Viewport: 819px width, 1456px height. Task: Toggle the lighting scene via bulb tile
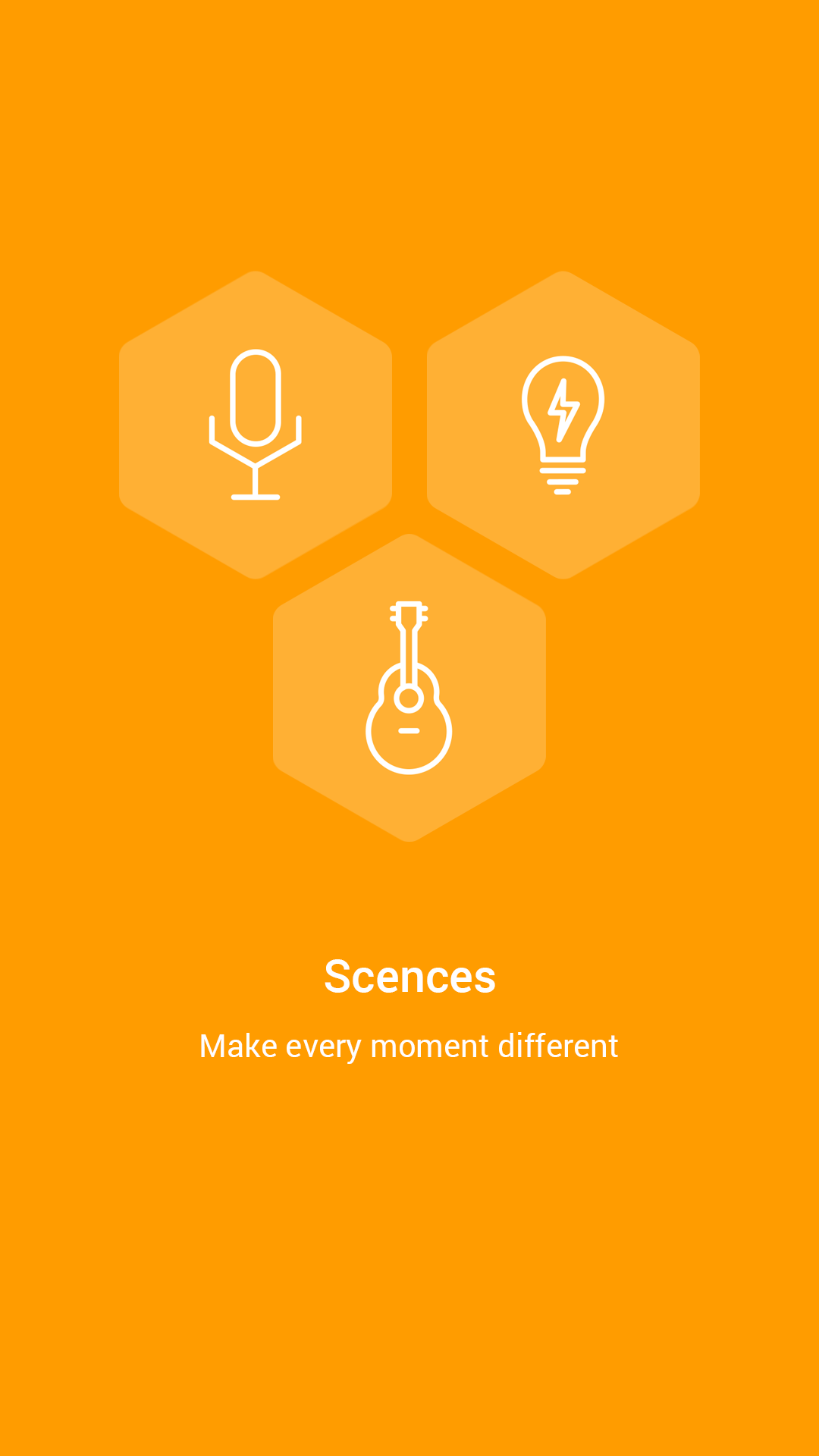pos(563,425)
